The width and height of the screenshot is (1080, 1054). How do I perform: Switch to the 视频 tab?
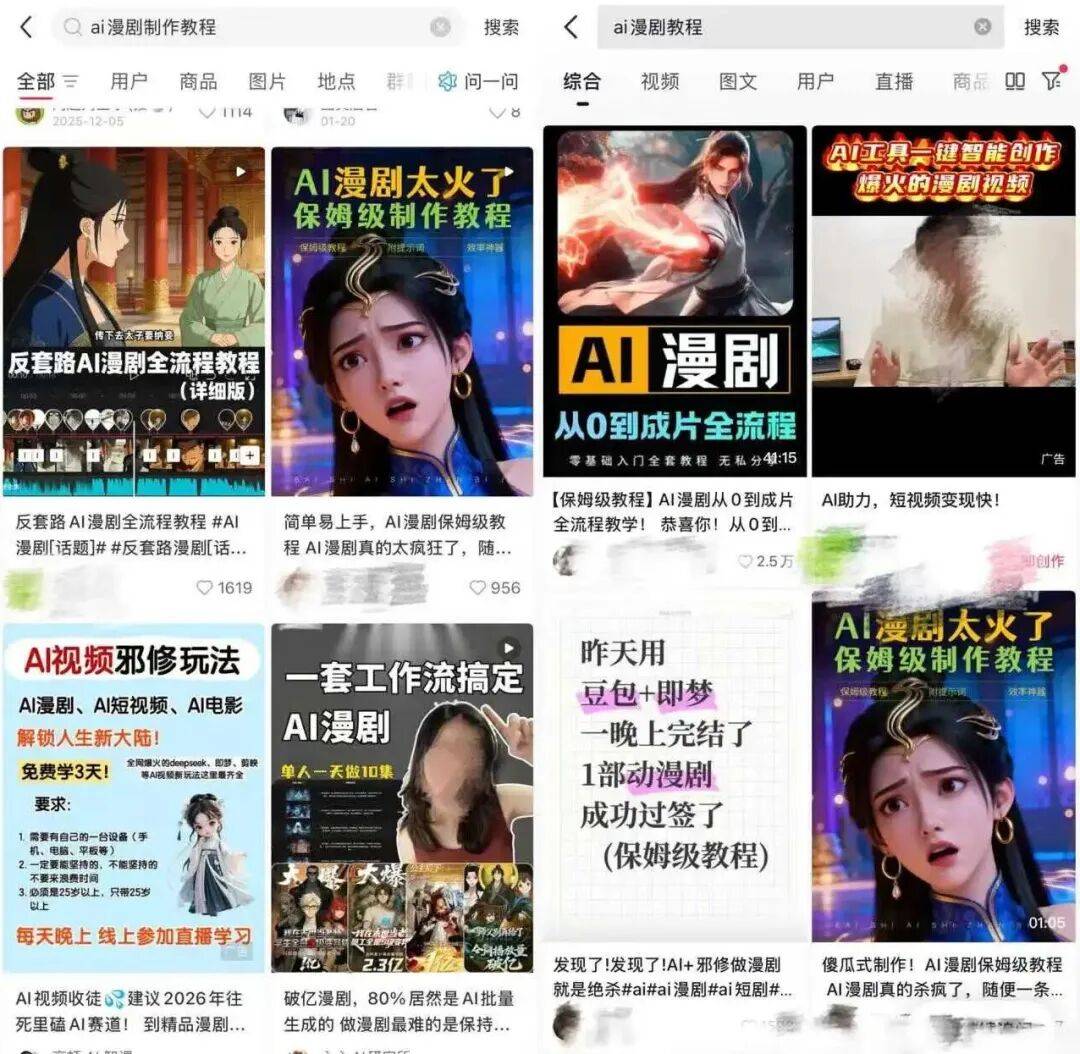click(x=659, y=82)
